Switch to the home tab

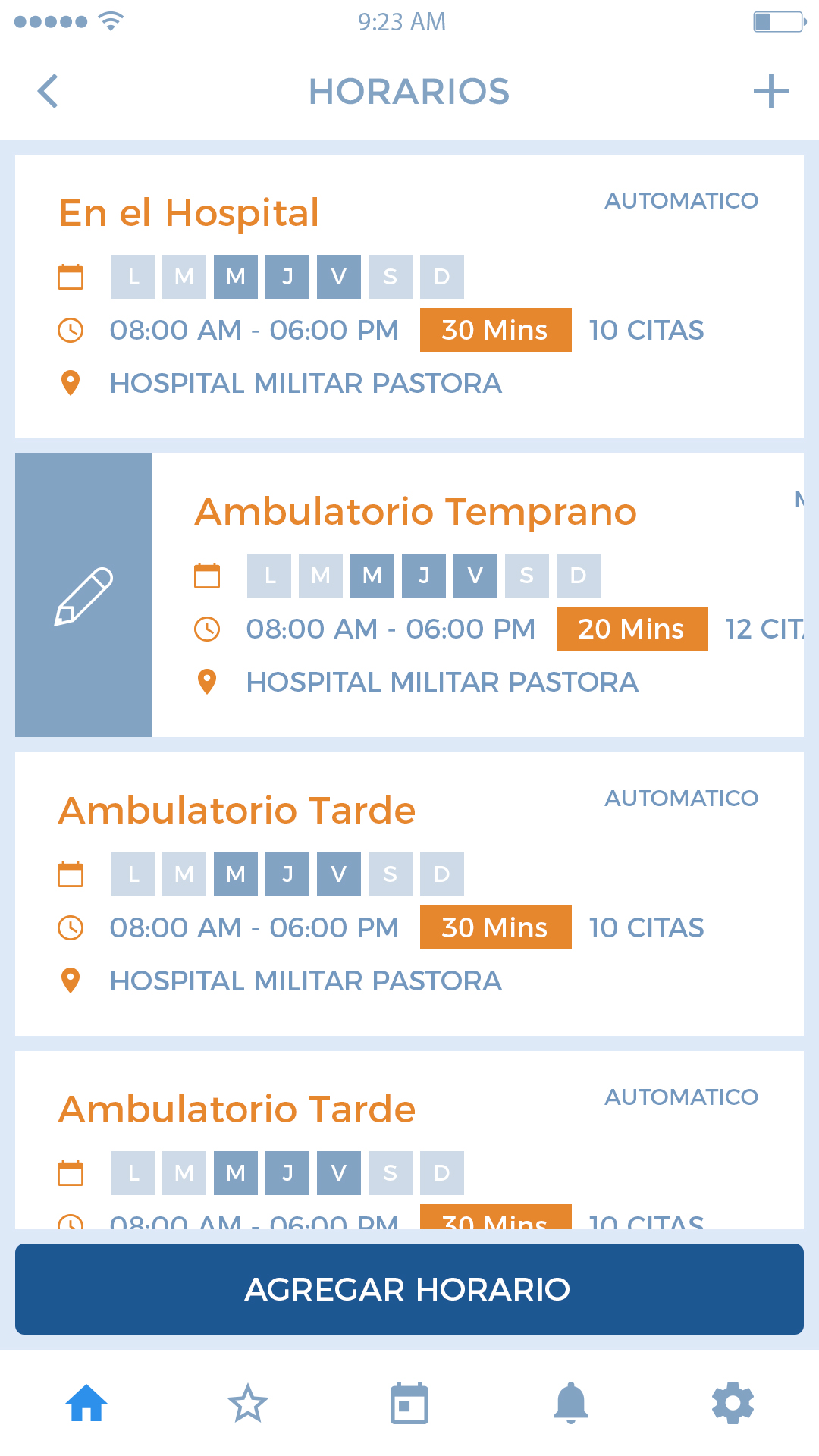[x=86, y=1403]
